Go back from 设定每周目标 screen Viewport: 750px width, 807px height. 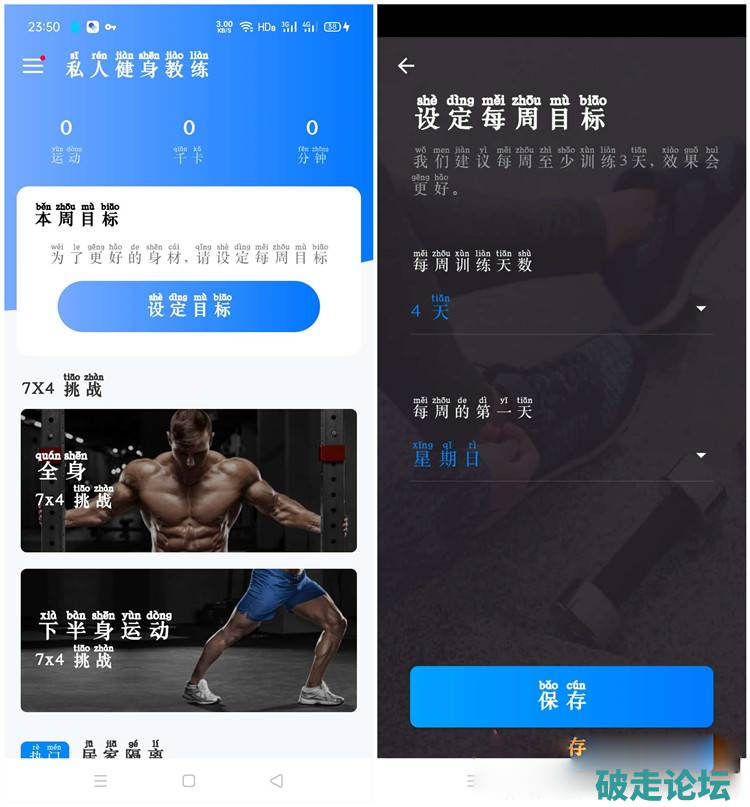tap(406, 66)
